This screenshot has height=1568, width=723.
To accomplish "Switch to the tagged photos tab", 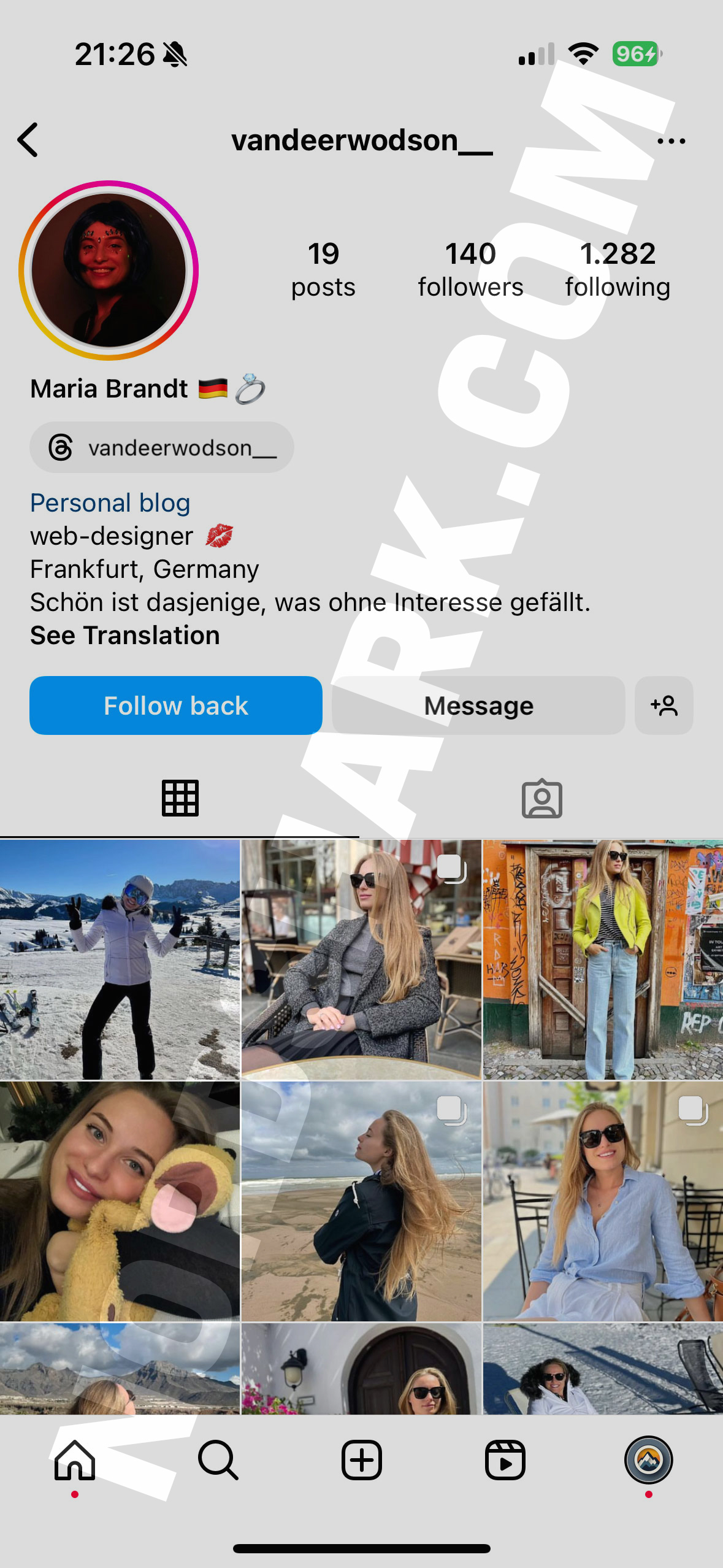I will click(x=541, y=799).
